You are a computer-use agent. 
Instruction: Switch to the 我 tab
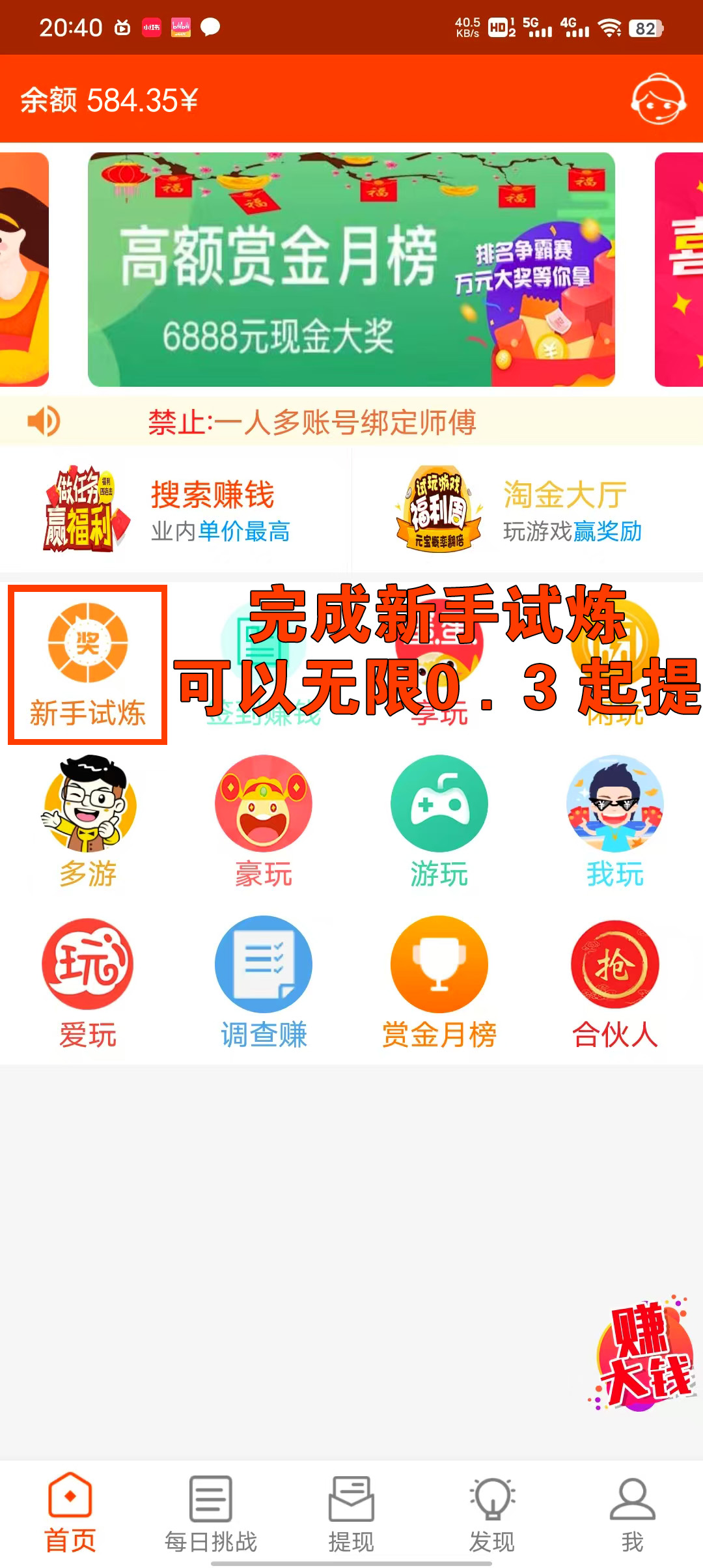632,1514
